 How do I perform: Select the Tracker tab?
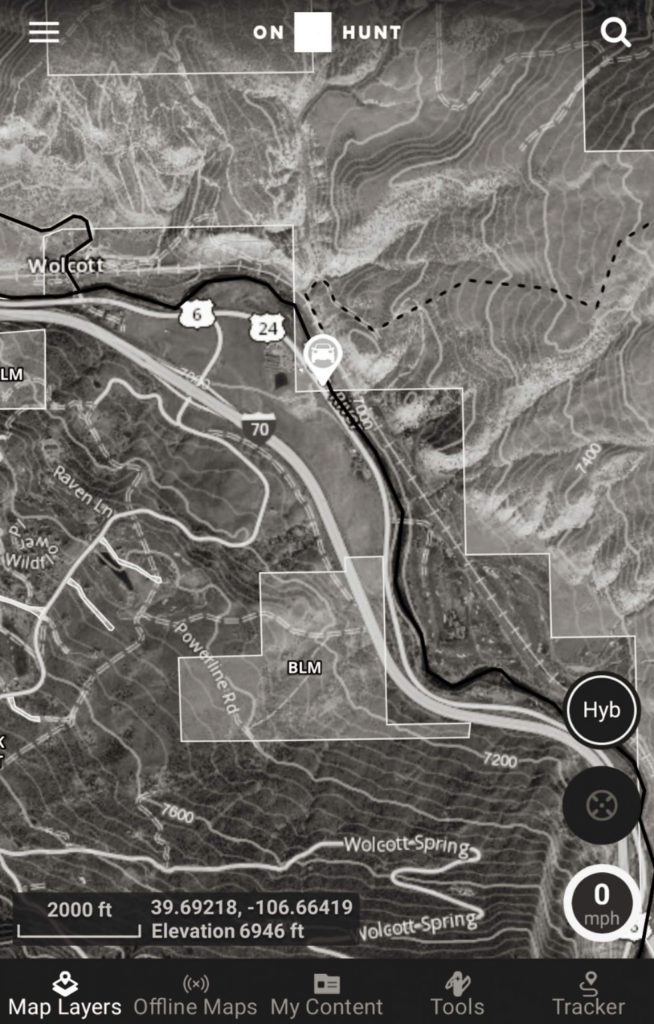click(x=589, y=993)
